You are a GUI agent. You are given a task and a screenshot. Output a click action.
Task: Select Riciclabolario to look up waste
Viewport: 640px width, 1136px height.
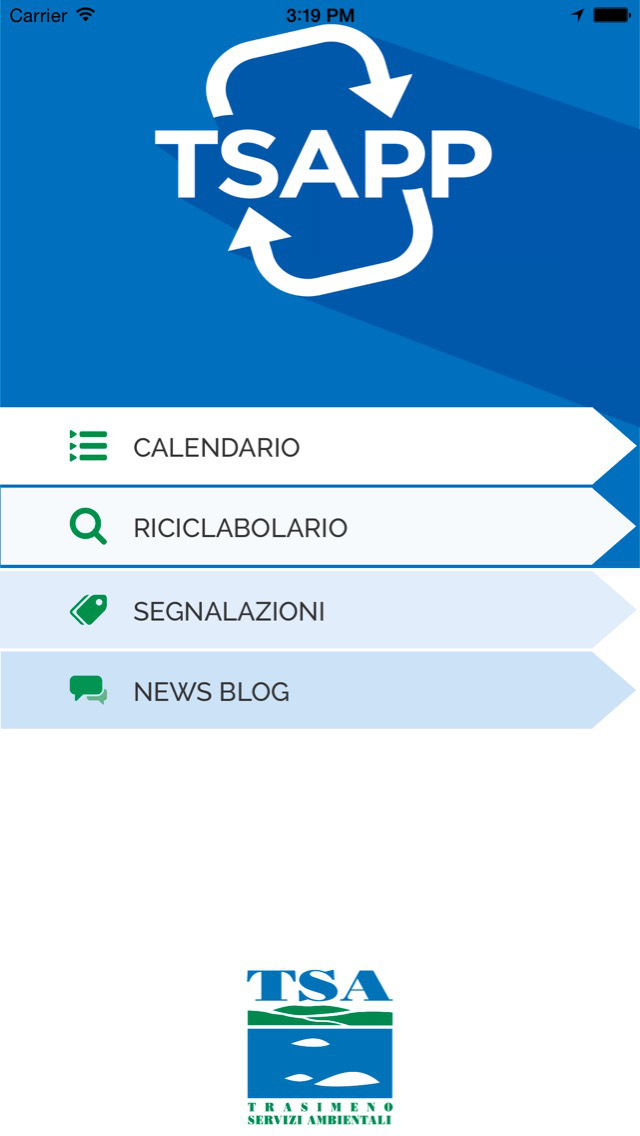pos(319,527)
